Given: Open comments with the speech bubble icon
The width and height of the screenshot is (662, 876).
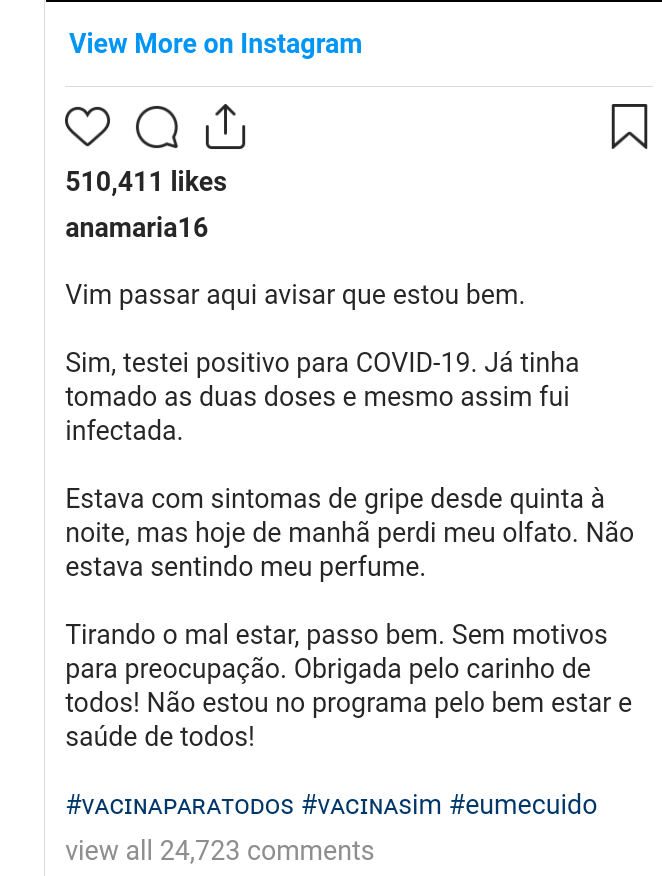Looking at the screenshot, I should pos(157,127).
